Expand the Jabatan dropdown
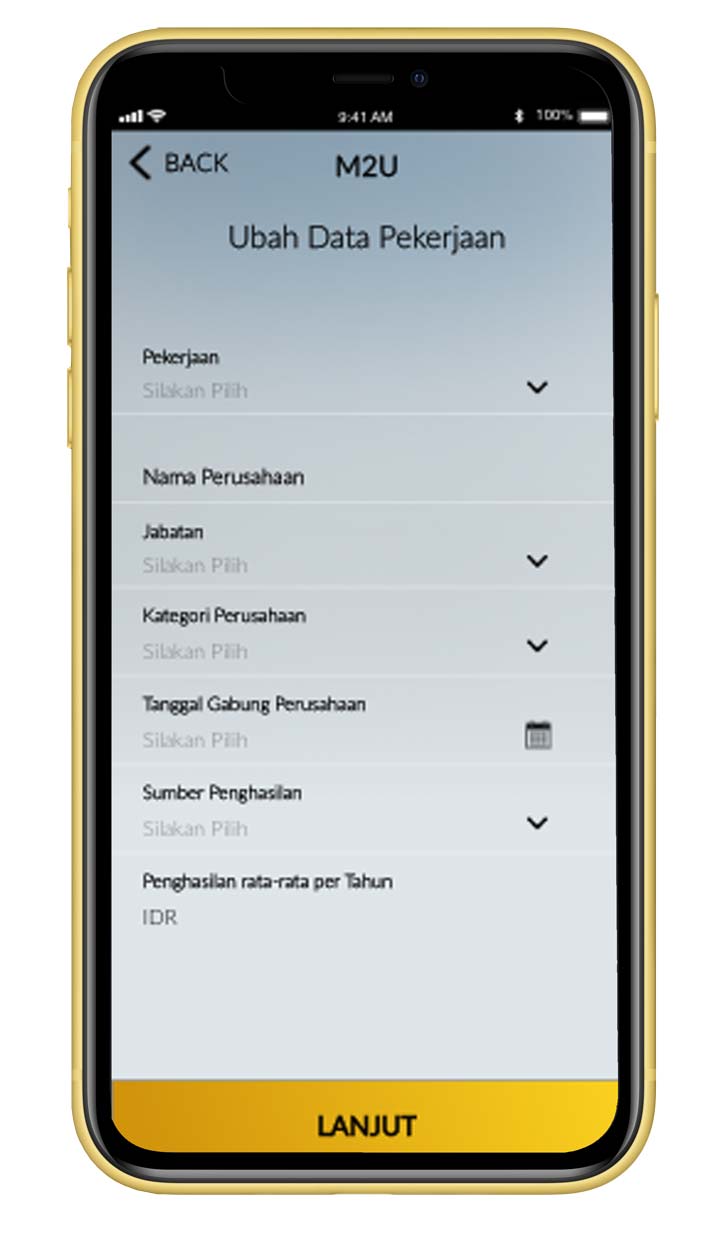 click(537, 561)
